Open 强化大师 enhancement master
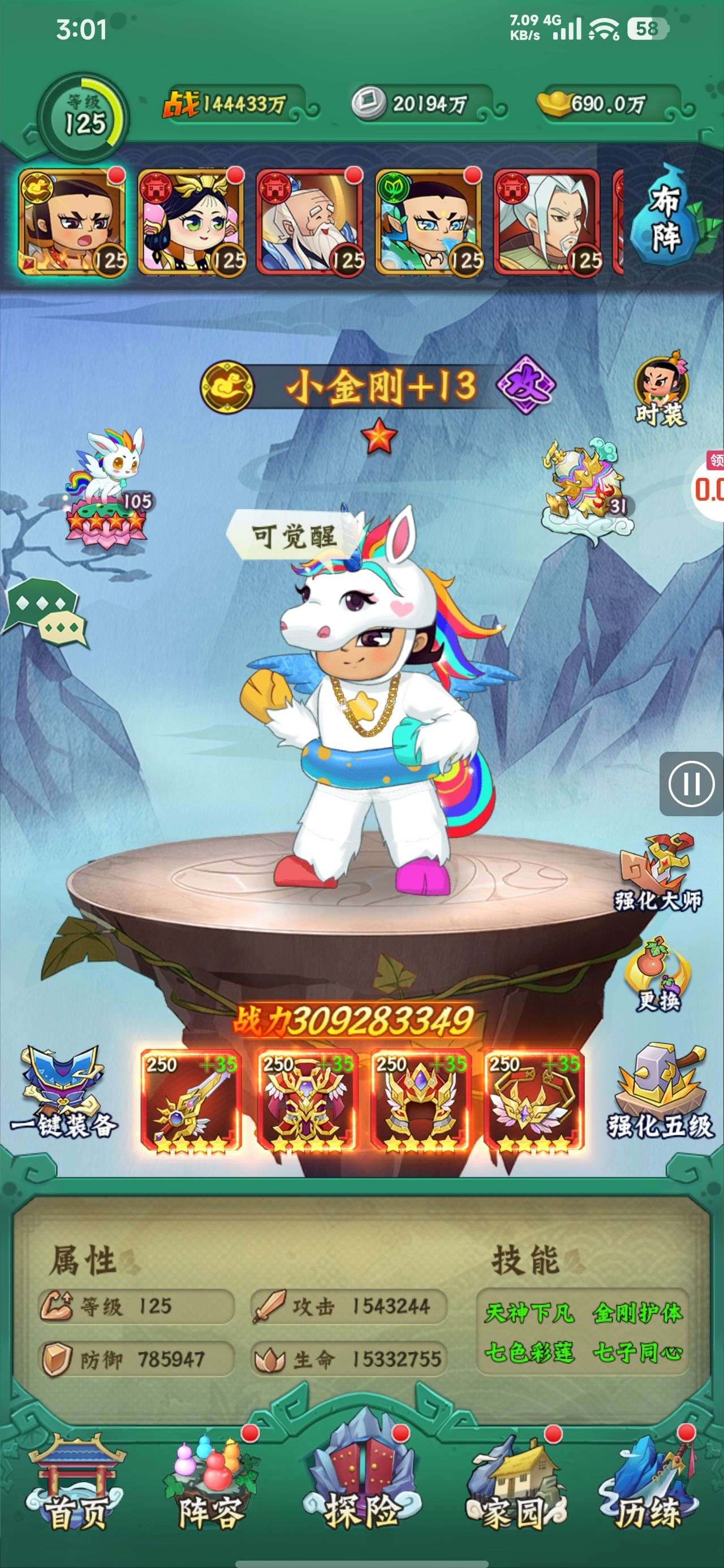The width and height of the screenshot is (724, 1568). coord(658,875)
